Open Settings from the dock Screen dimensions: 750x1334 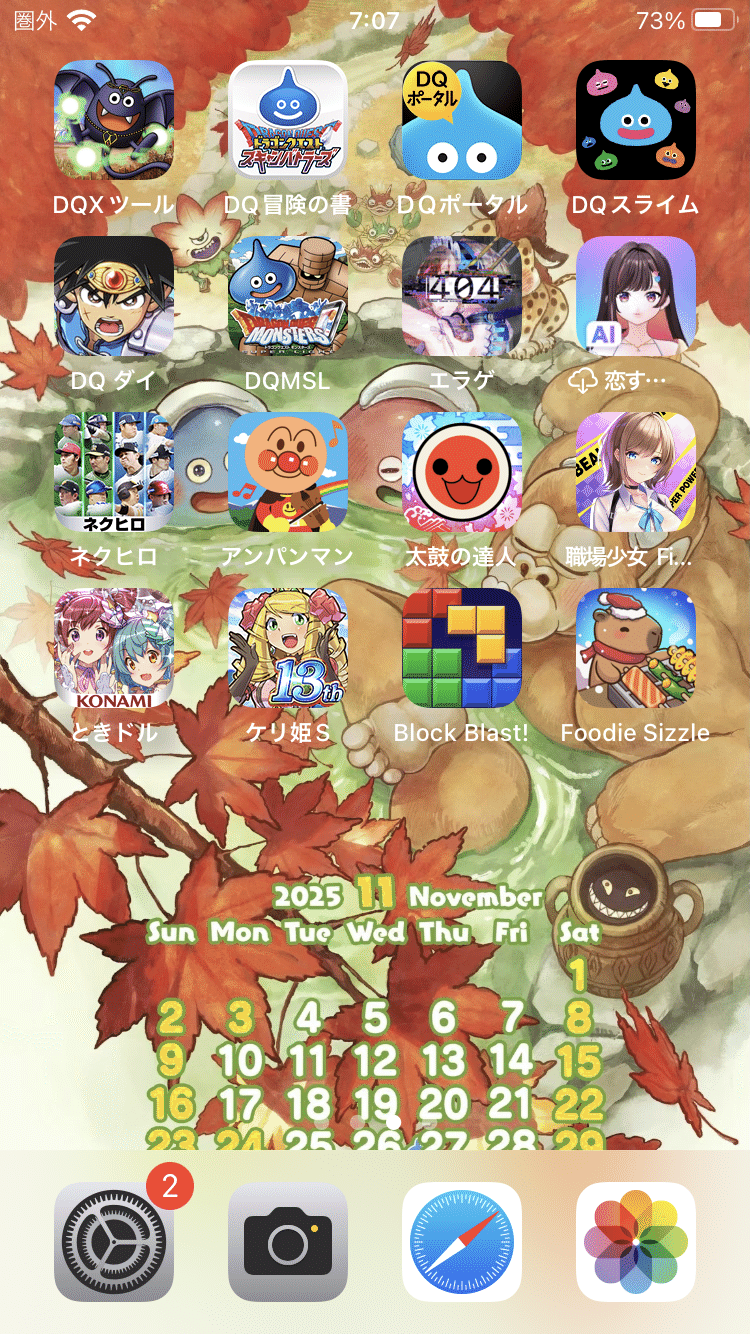click(114, 1242)
